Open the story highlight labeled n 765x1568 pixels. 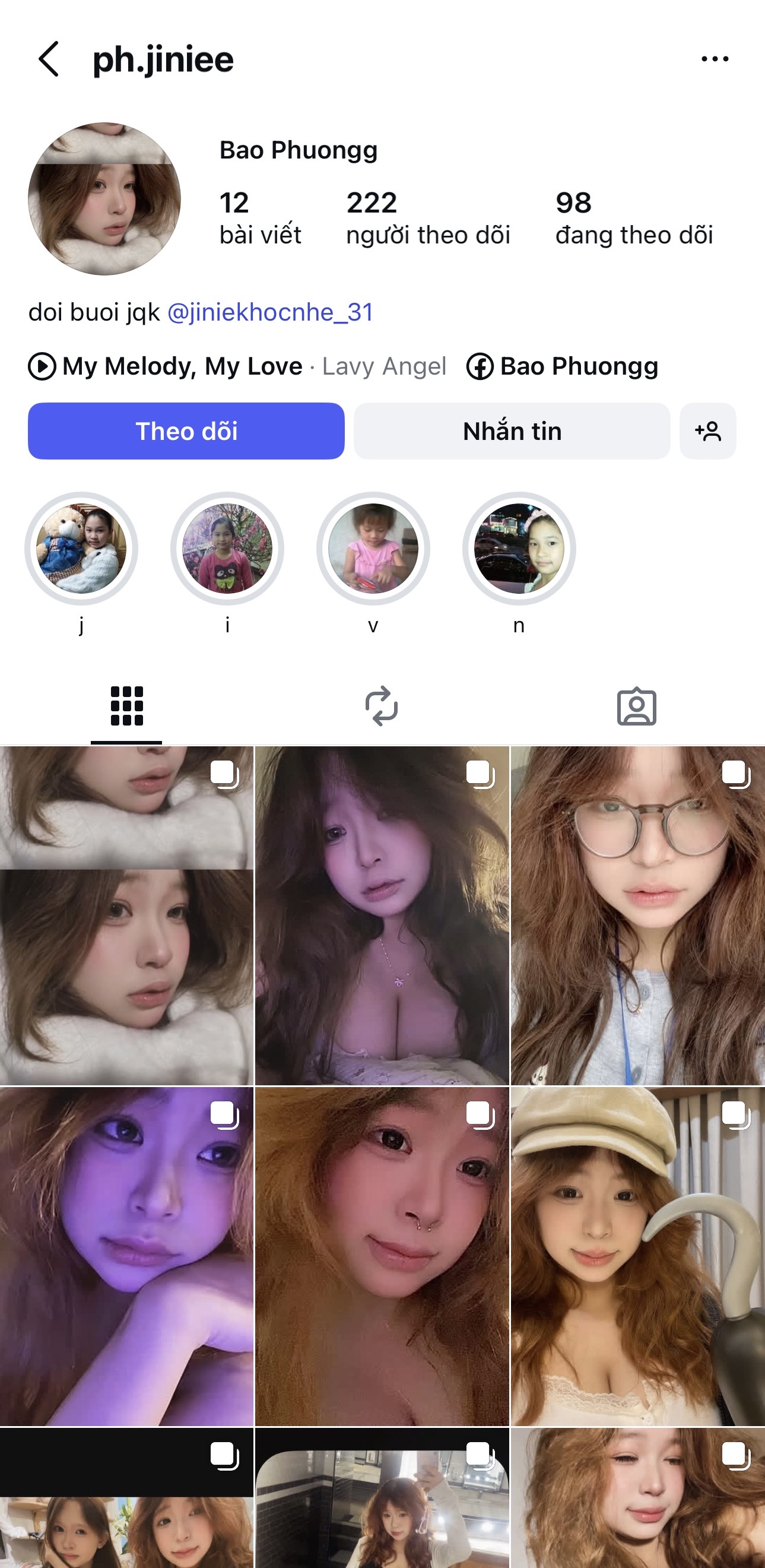point(519,549)
